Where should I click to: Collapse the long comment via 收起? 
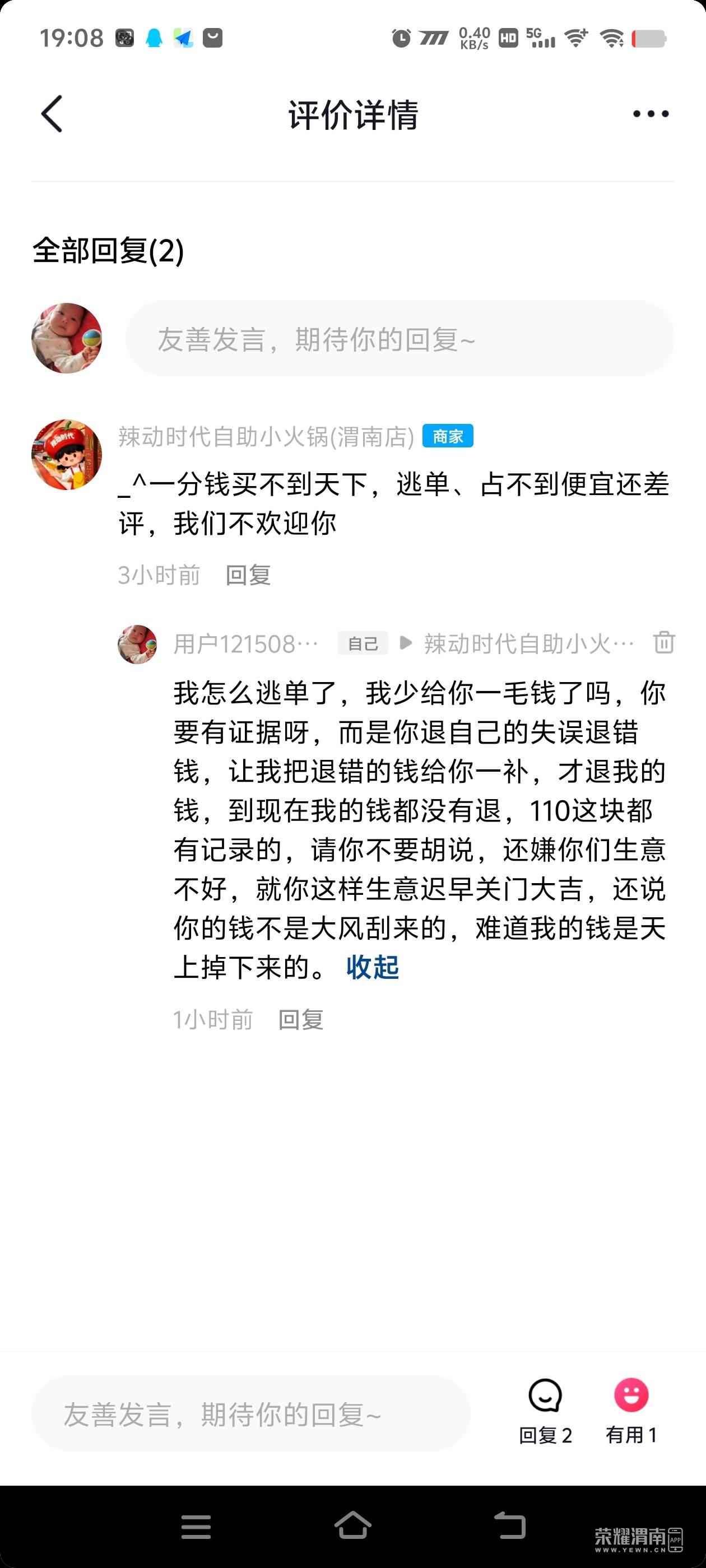(372, 967)
